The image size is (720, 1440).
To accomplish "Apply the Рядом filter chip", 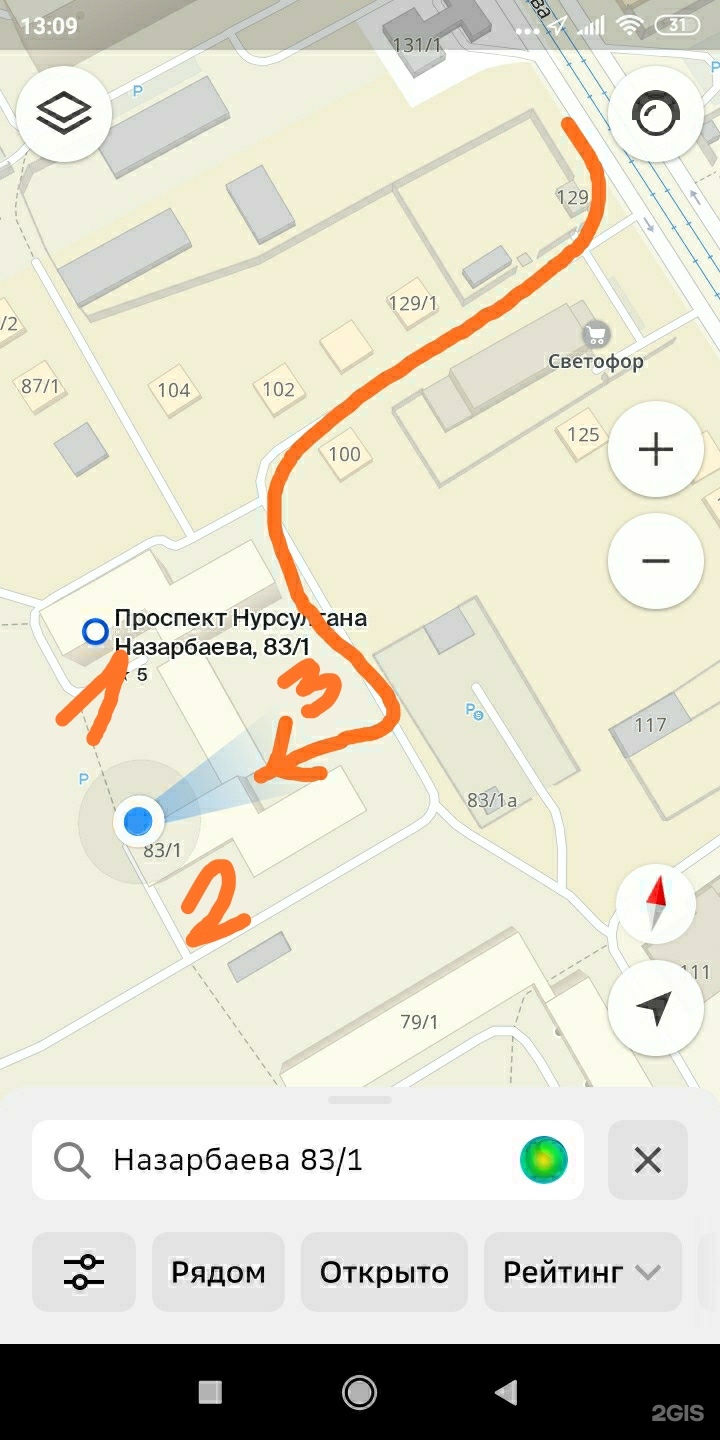I will [218, 1272].
